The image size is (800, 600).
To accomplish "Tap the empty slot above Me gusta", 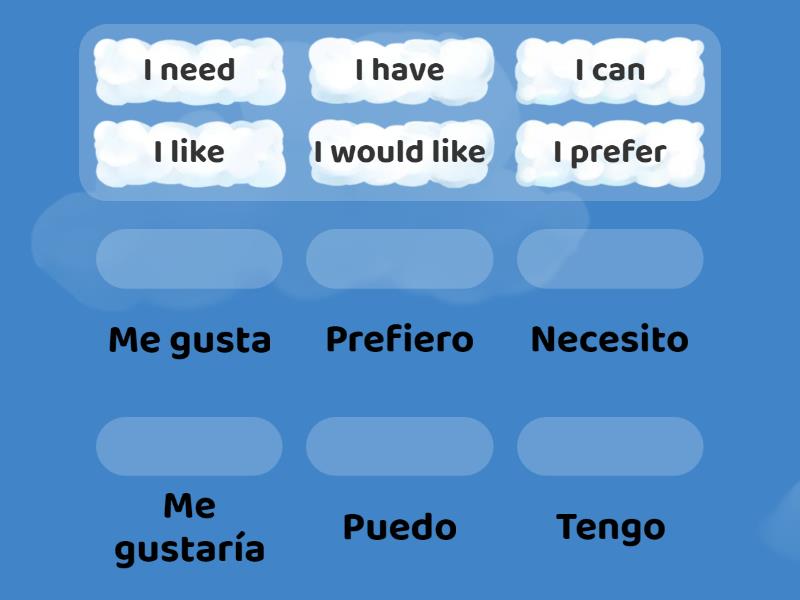I will (189, 259).
